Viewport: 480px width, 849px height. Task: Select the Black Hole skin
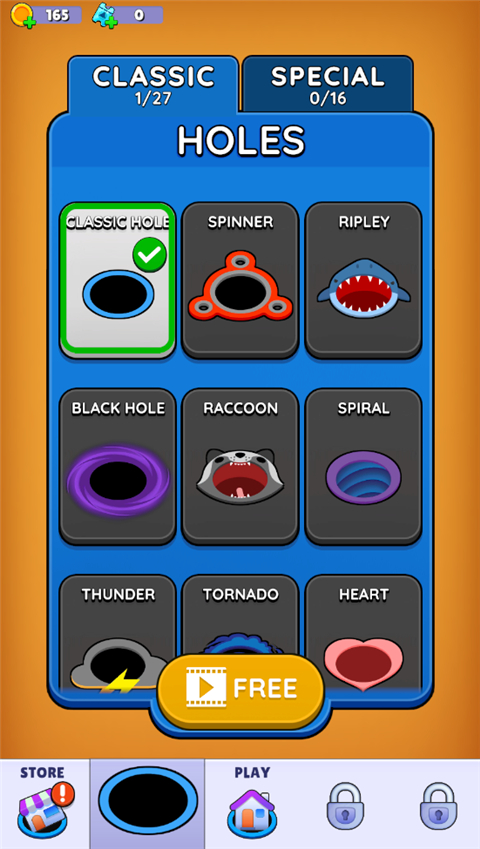118,466
